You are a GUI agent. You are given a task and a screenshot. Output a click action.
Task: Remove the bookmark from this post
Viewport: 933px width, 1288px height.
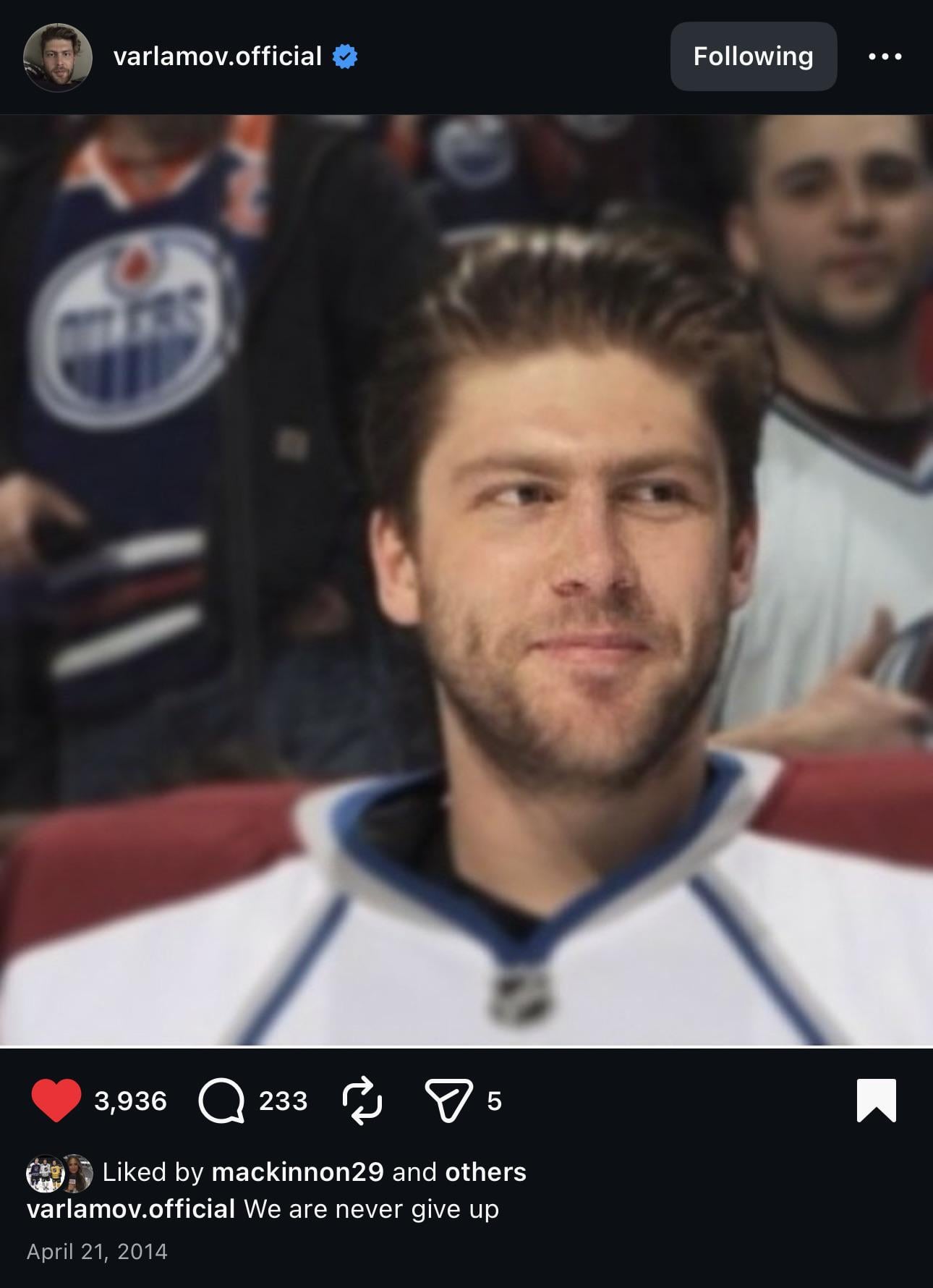pos(876,1101)
